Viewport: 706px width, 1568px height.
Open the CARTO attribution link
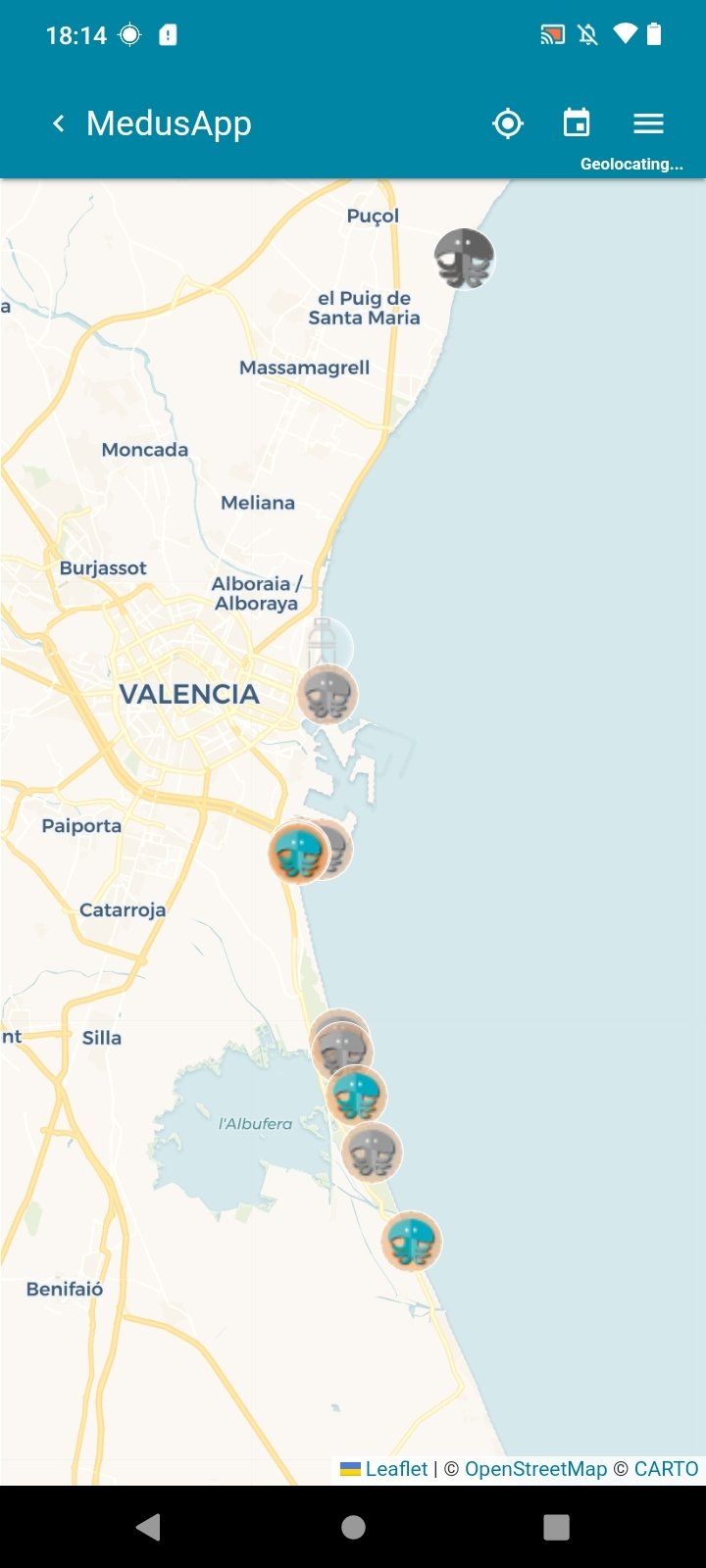(x=666, y=1468)
